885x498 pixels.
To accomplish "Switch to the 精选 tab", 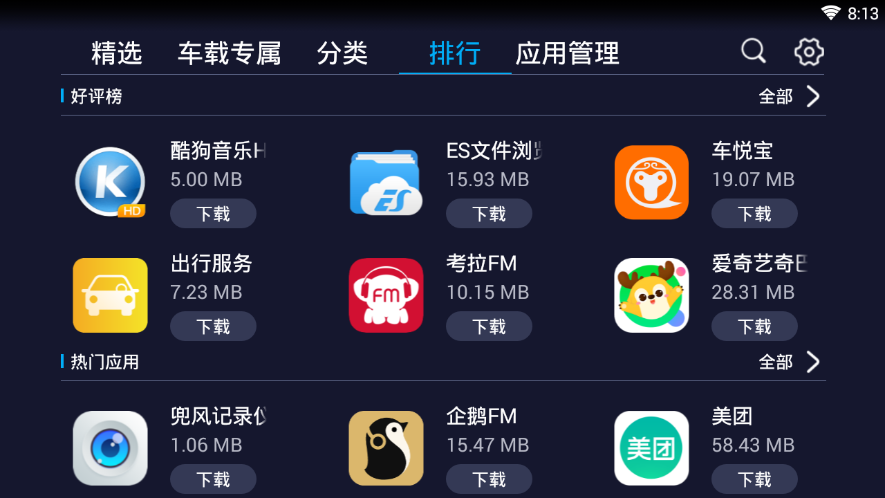I will (x=116, y=53).
